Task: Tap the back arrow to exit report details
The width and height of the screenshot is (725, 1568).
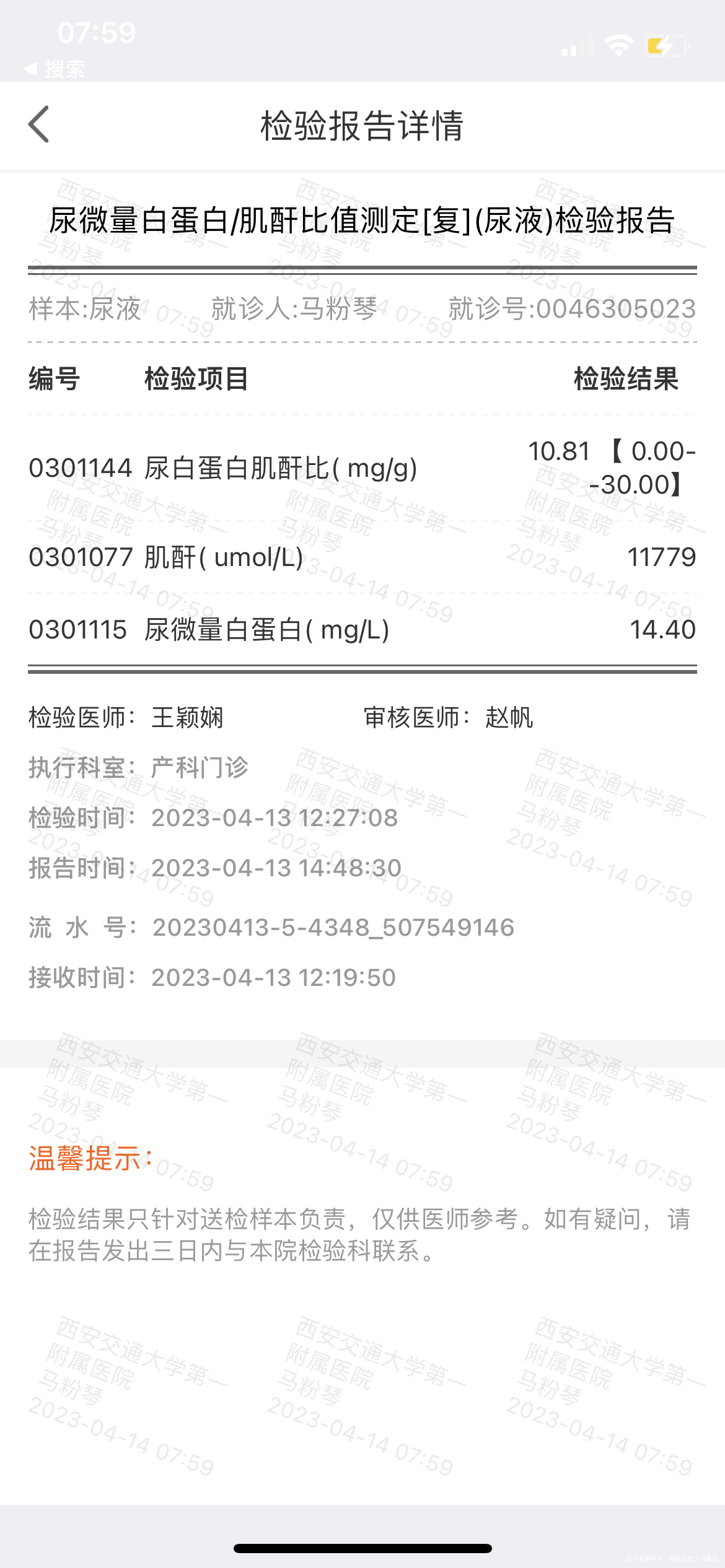Action: click(x=39, y=124)
